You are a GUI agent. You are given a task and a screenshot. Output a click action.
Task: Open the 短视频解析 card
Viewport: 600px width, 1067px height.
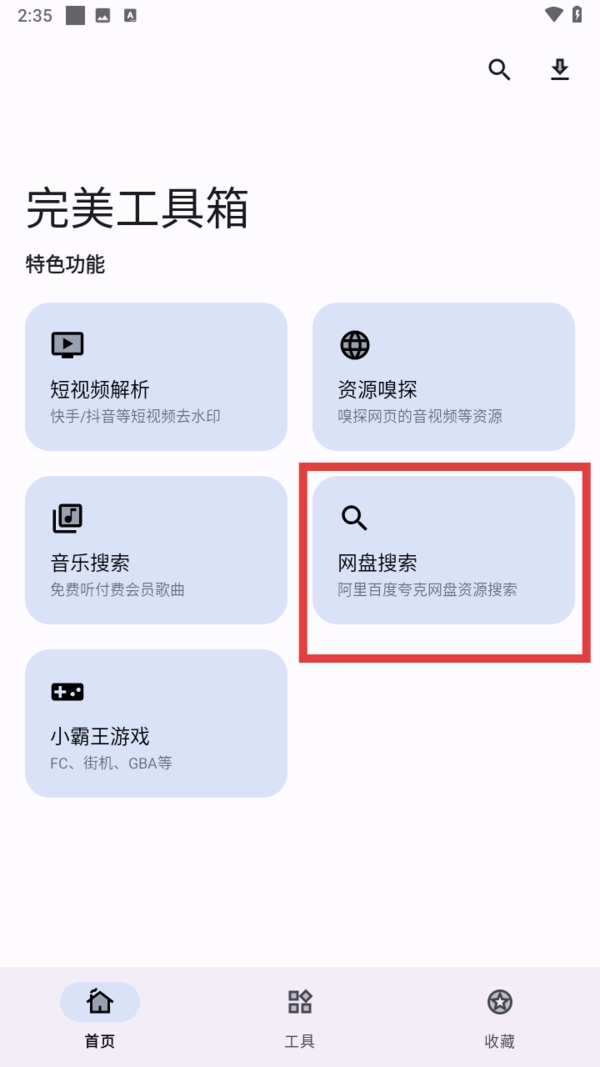click(x=156, y=376)
